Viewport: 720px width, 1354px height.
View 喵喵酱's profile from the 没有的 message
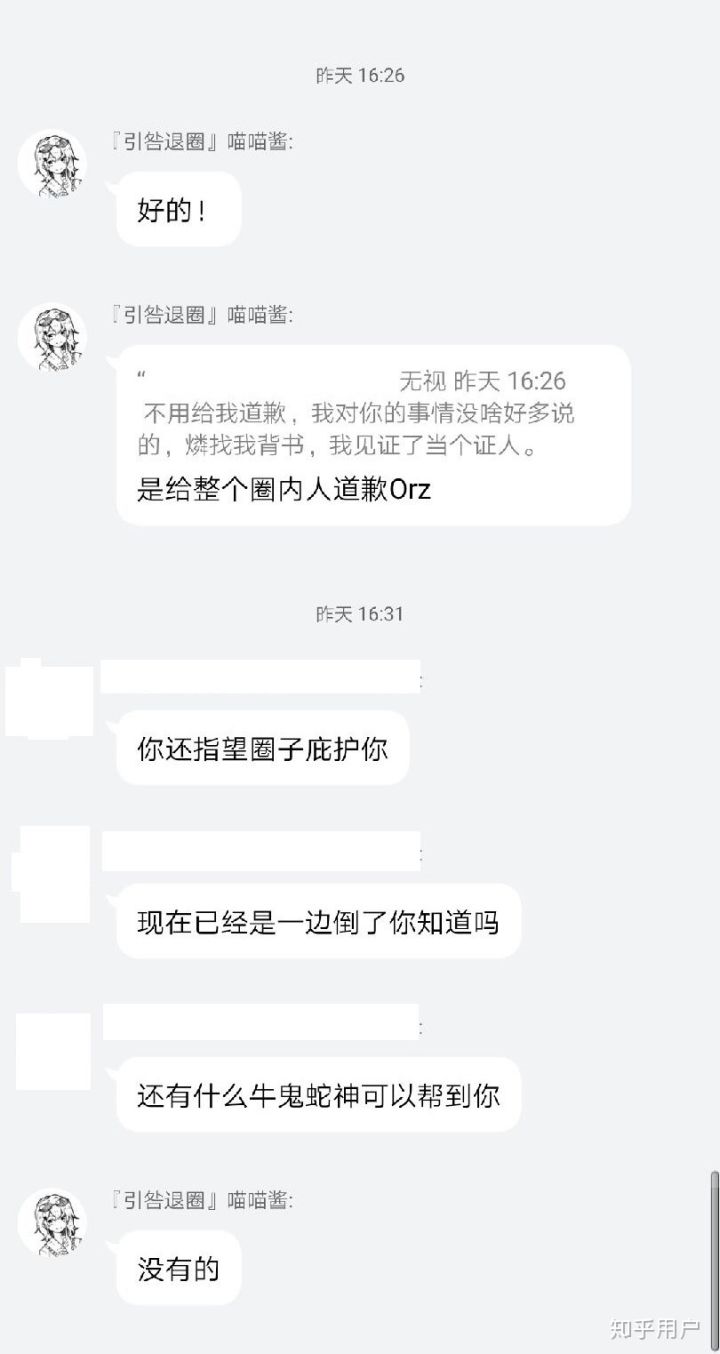pos(52,1222)
